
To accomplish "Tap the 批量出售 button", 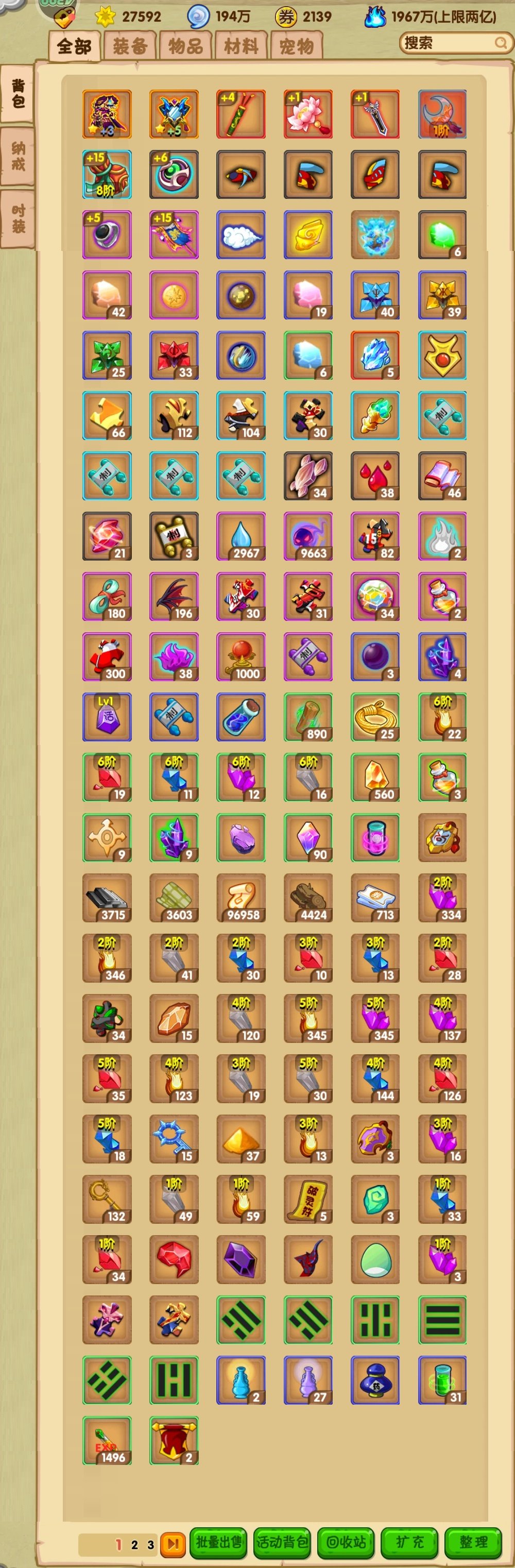I will (x=219, y=1542).
